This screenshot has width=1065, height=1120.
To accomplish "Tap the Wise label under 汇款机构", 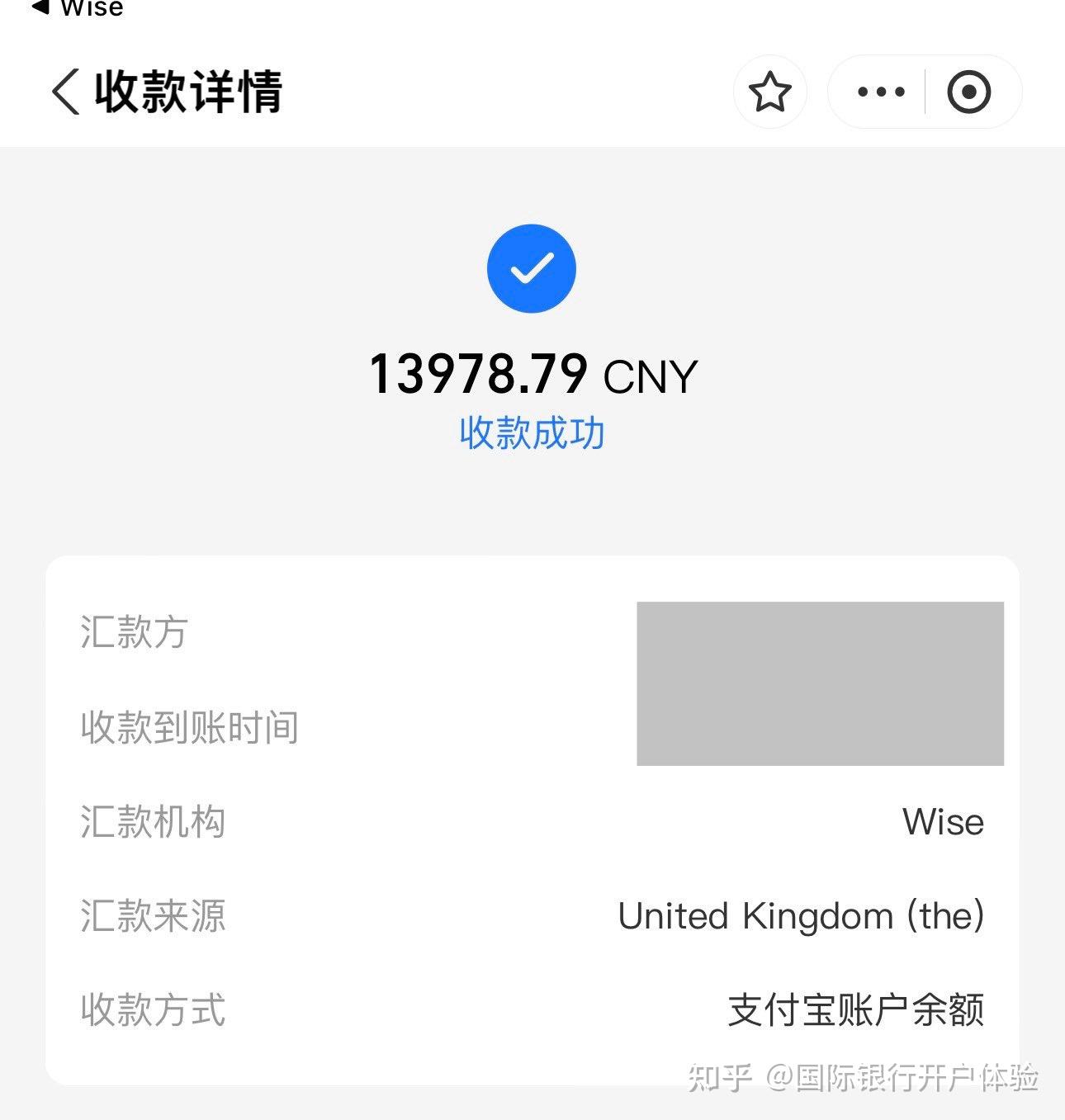I will pos(944,821).
